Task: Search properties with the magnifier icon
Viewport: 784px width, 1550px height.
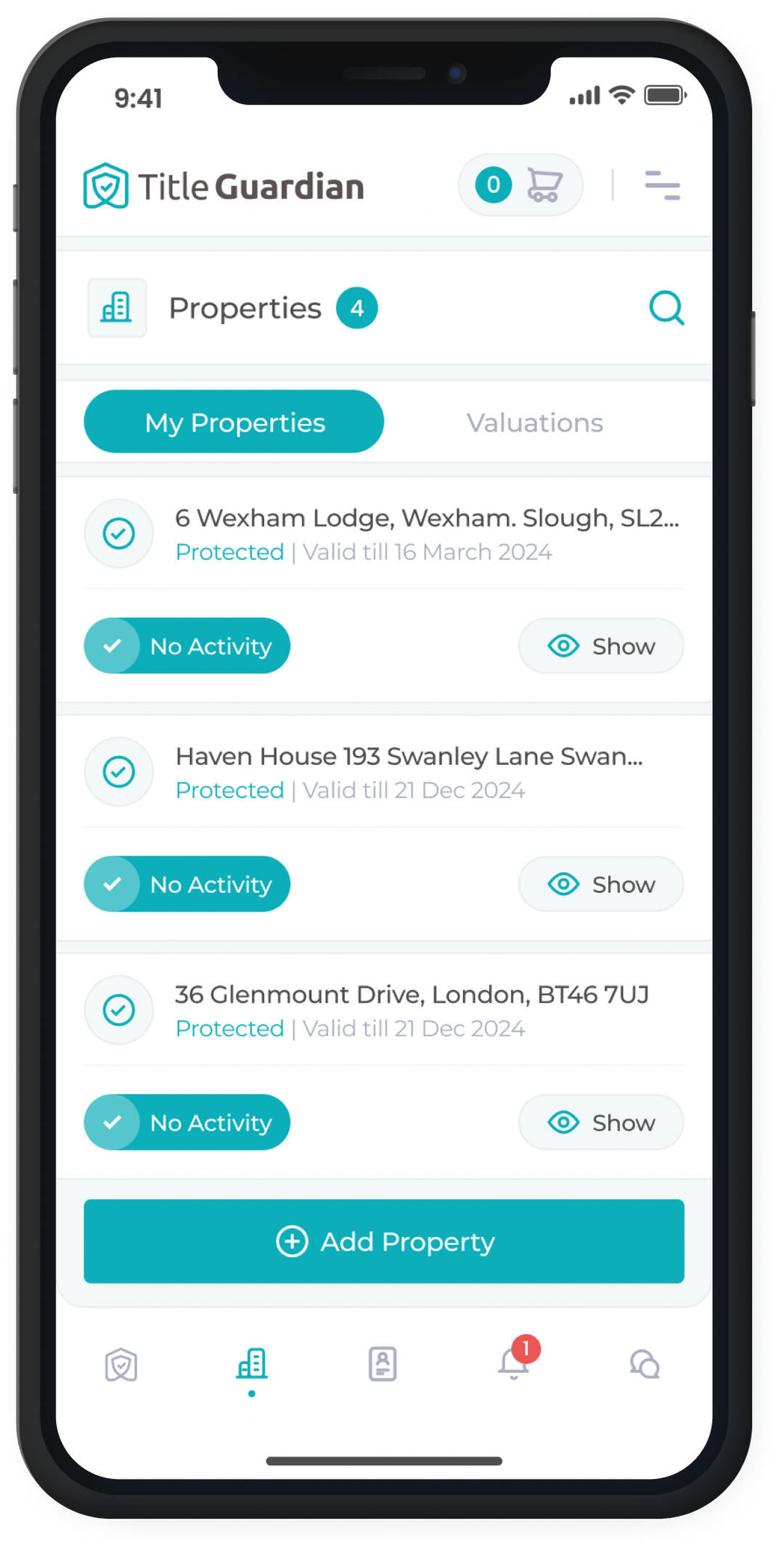Action: coord(666,308)
